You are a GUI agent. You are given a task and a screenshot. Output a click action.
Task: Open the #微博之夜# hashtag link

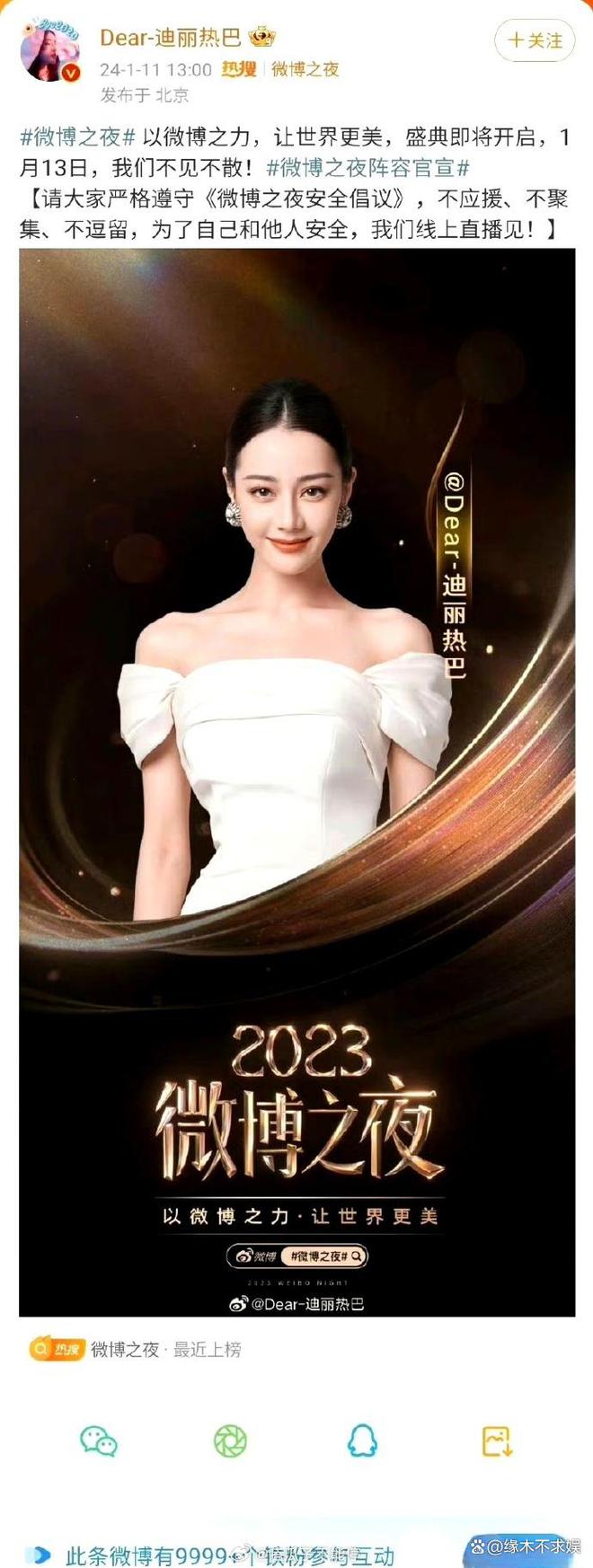(77, 137)
